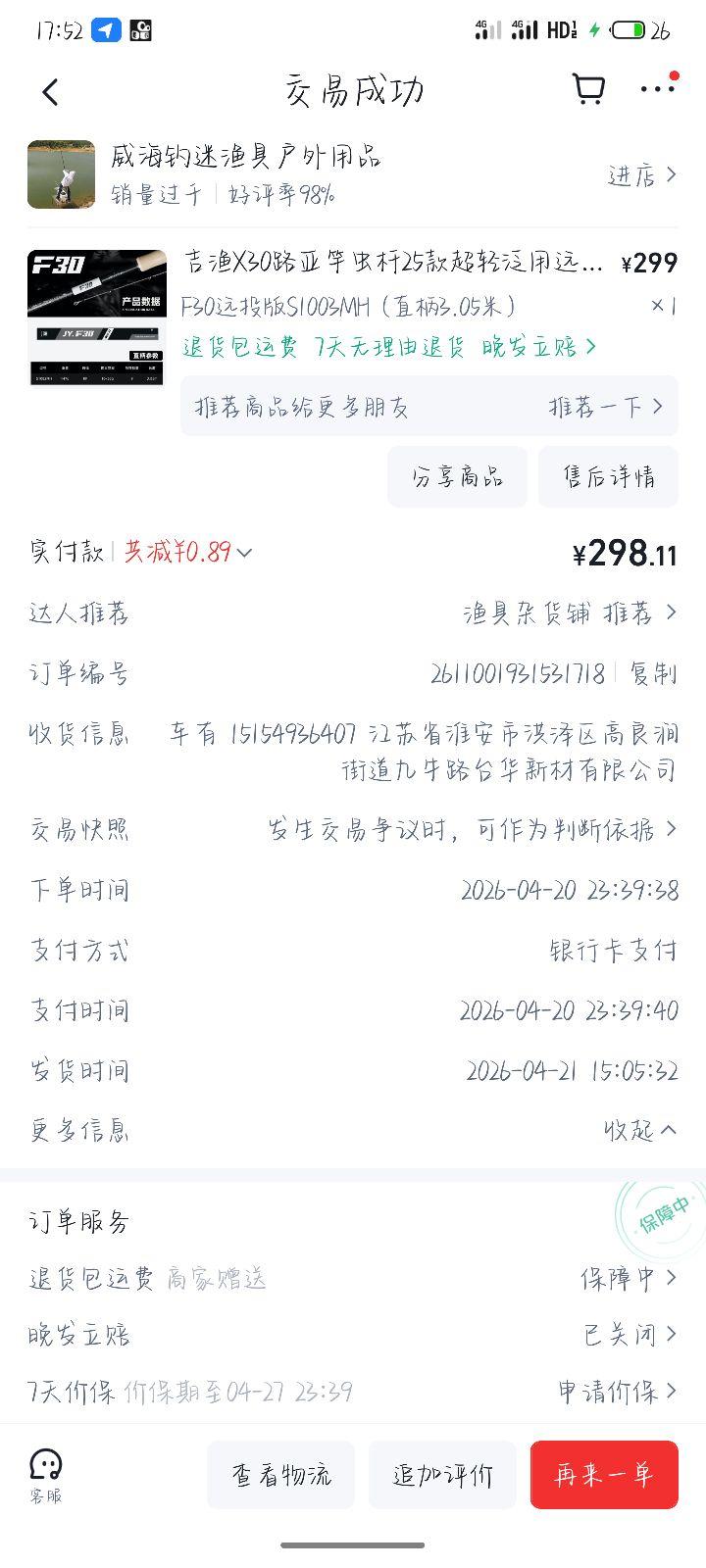Image resolution: width=706 pixels, height=1568 pixels.
Task: Collapse more info with 收起
Action: coord(640,1130)
